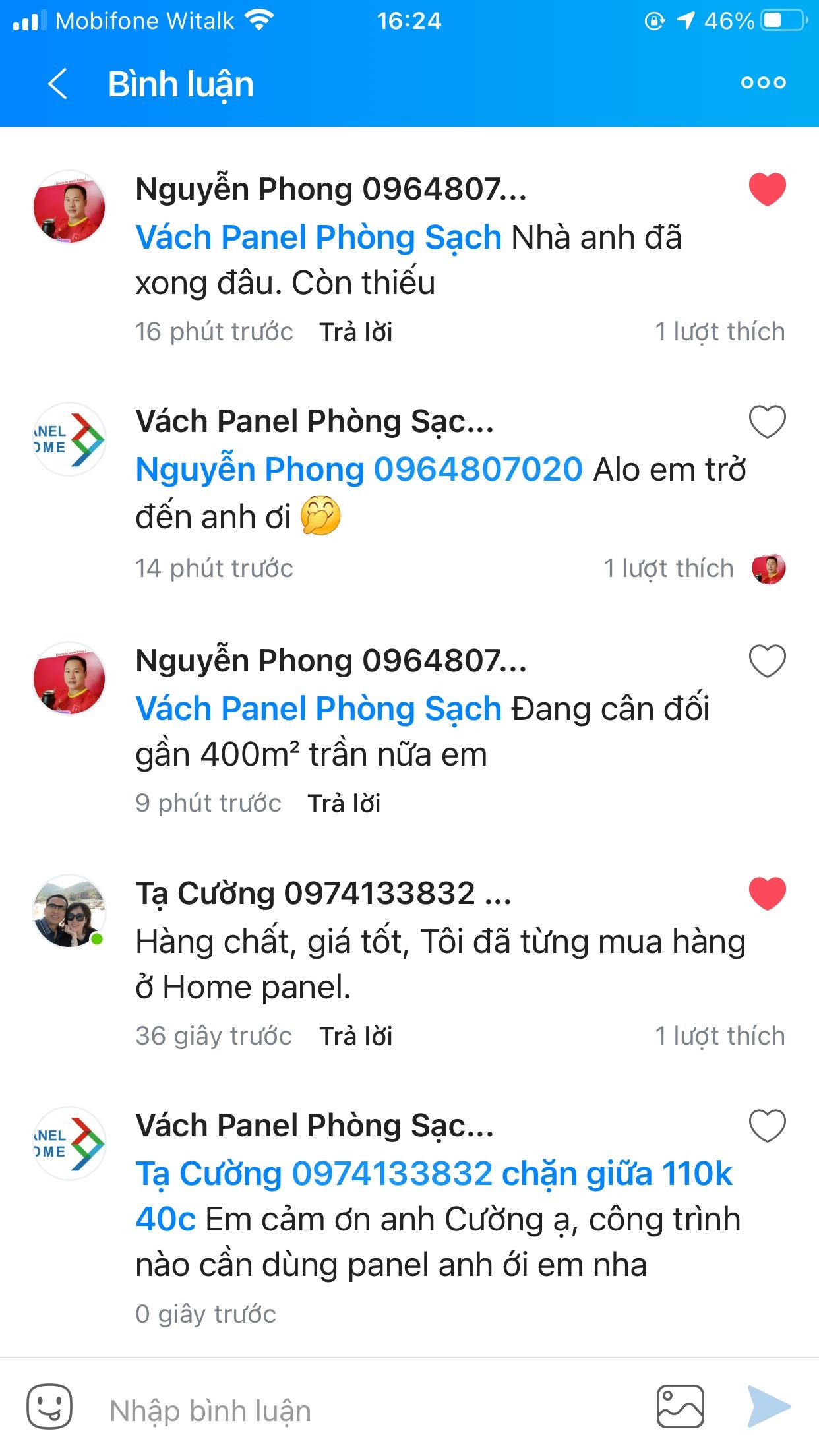Go back from the Bình luận screen

point(58,84)
